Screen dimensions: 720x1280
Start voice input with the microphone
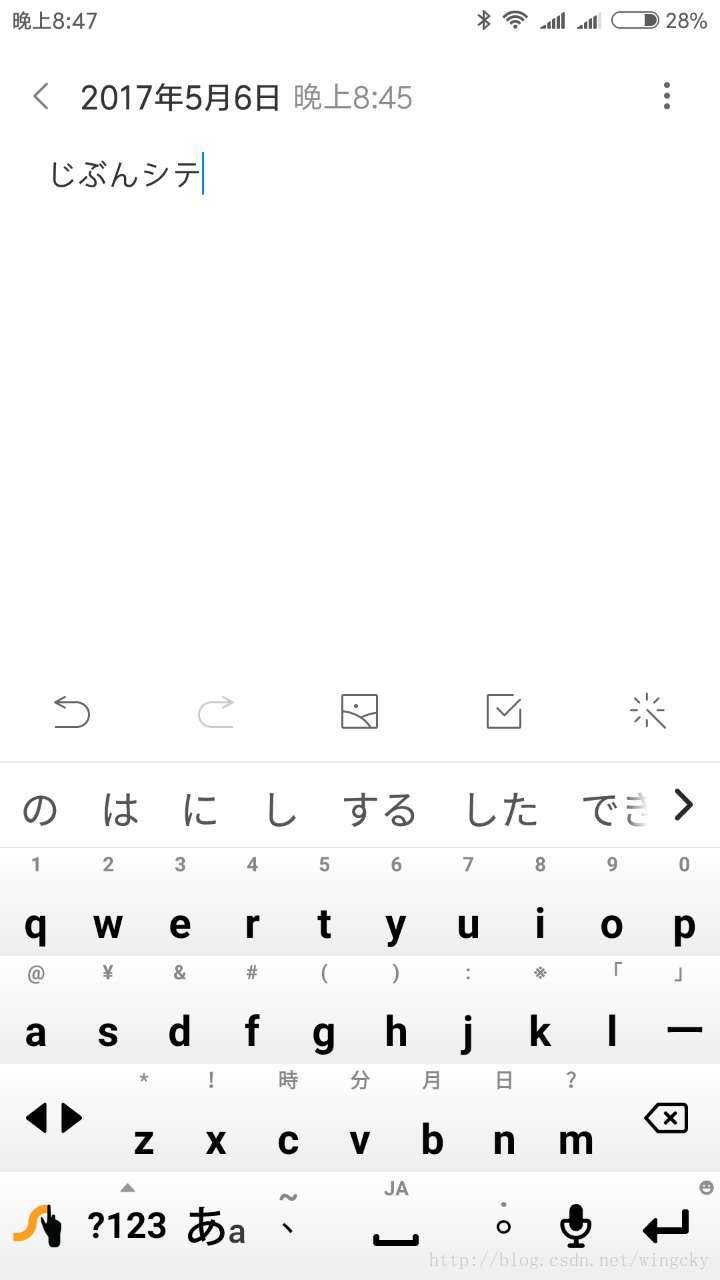pyautogui.click(x=575, y=1226)
